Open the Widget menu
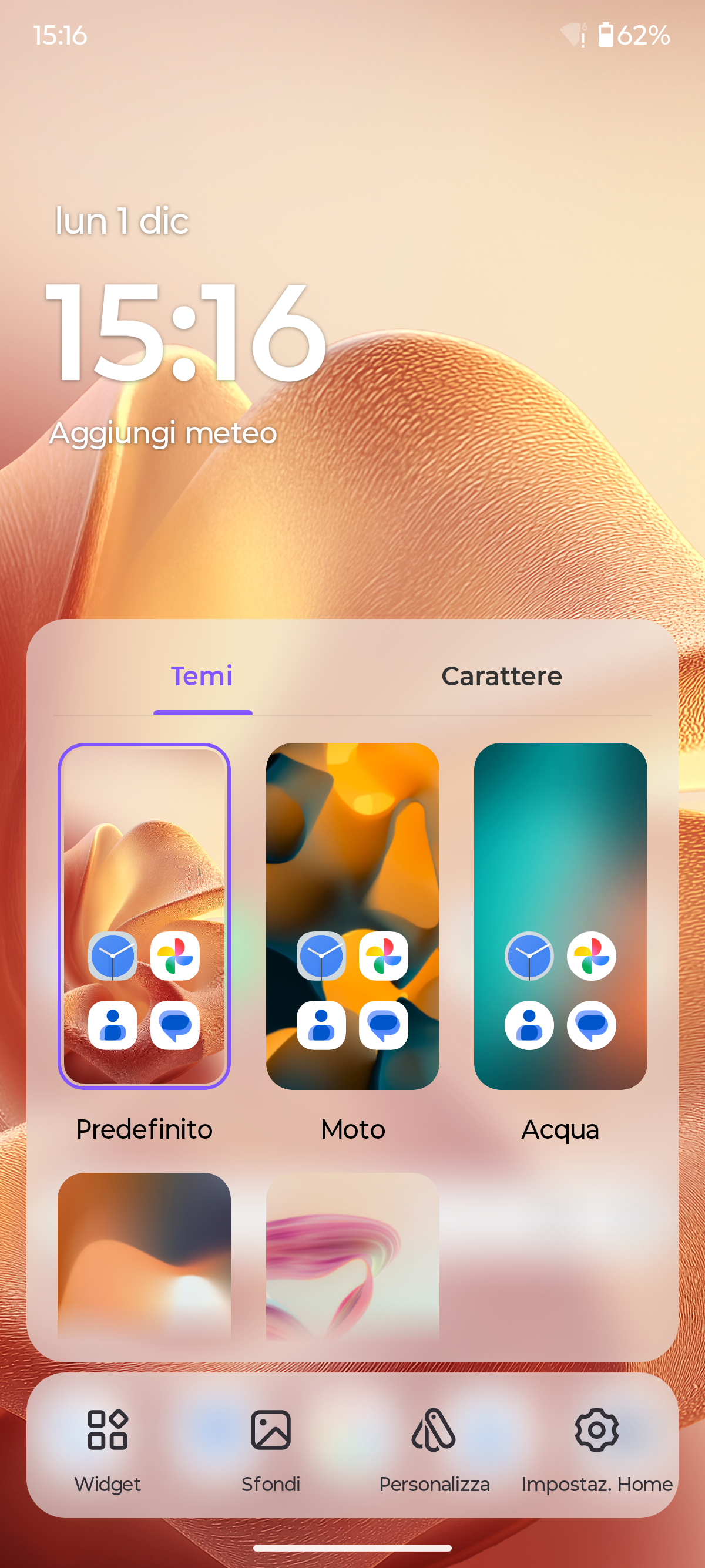Viewport: 705px width, 1568px height. point(107,1446)
